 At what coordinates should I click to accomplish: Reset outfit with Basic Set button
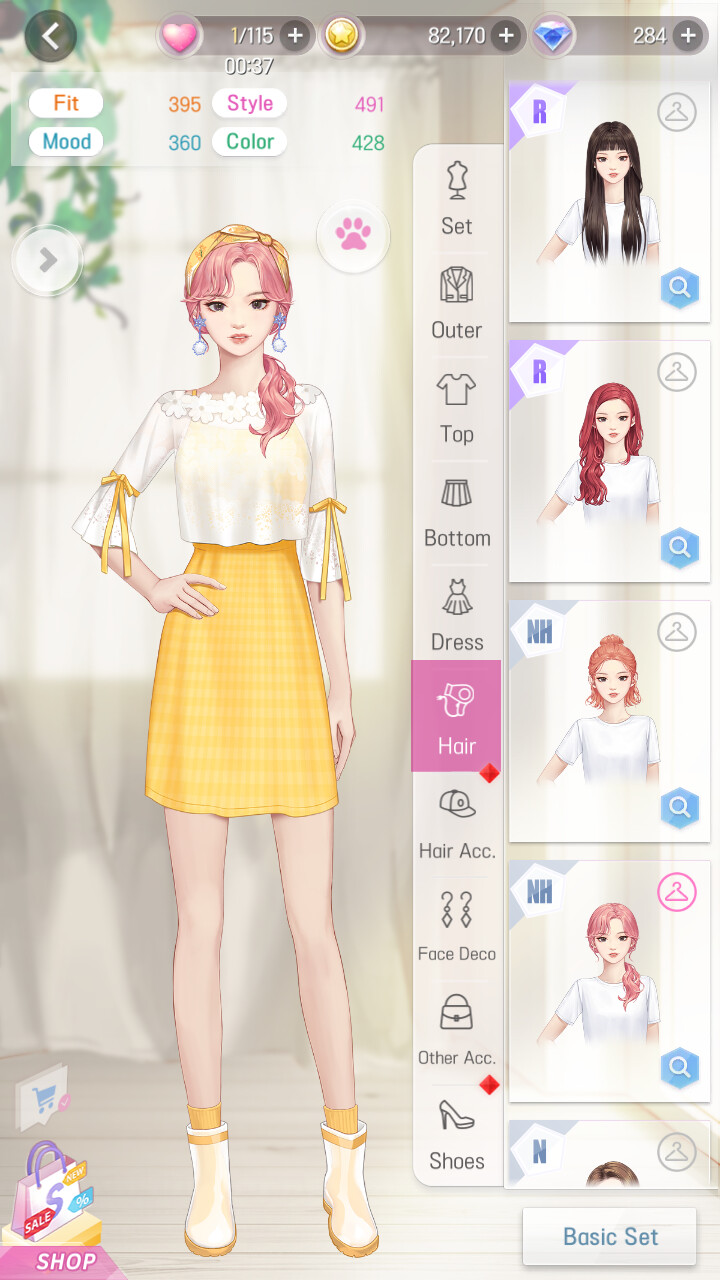(x=610, y=1237)
